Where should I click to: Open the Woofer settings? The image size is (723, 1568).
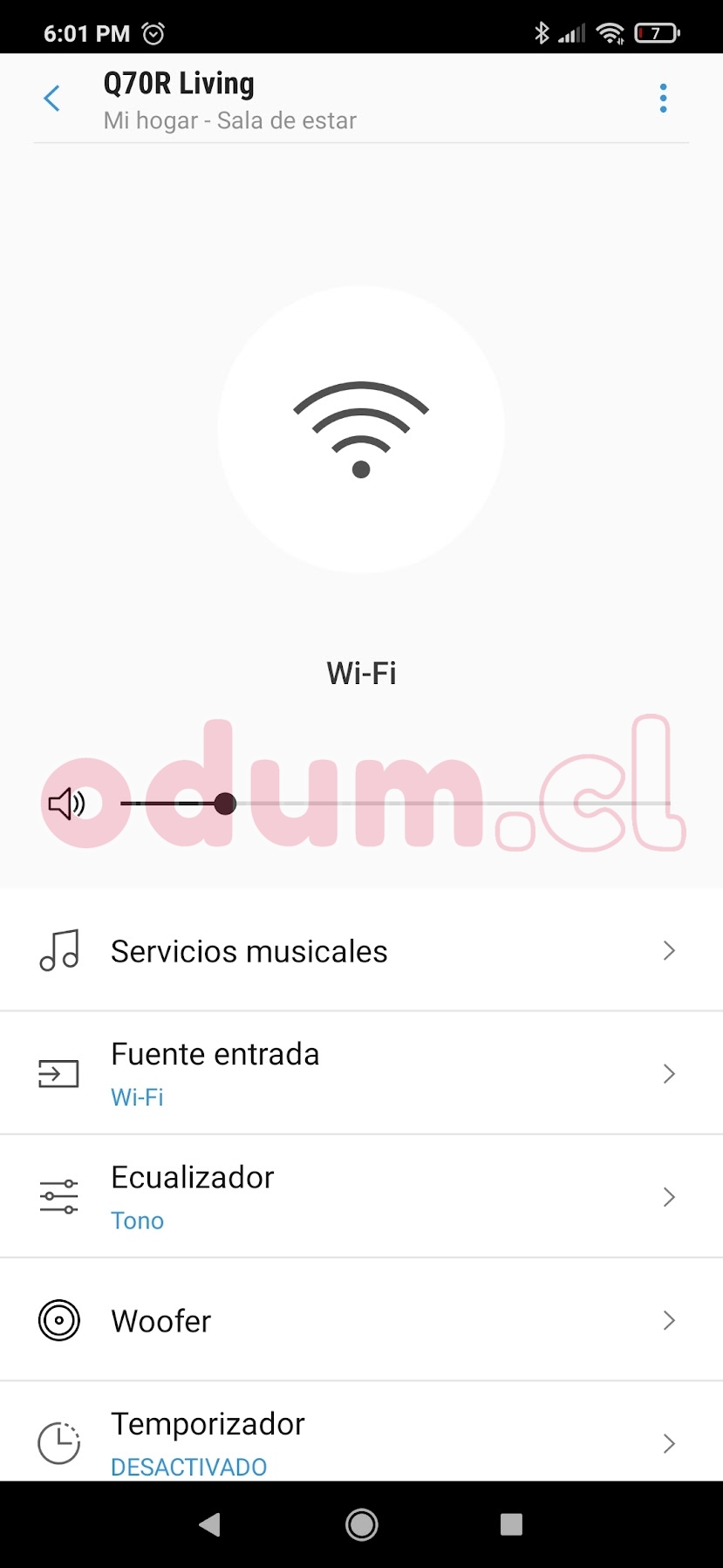click(x=361, y=1320)
